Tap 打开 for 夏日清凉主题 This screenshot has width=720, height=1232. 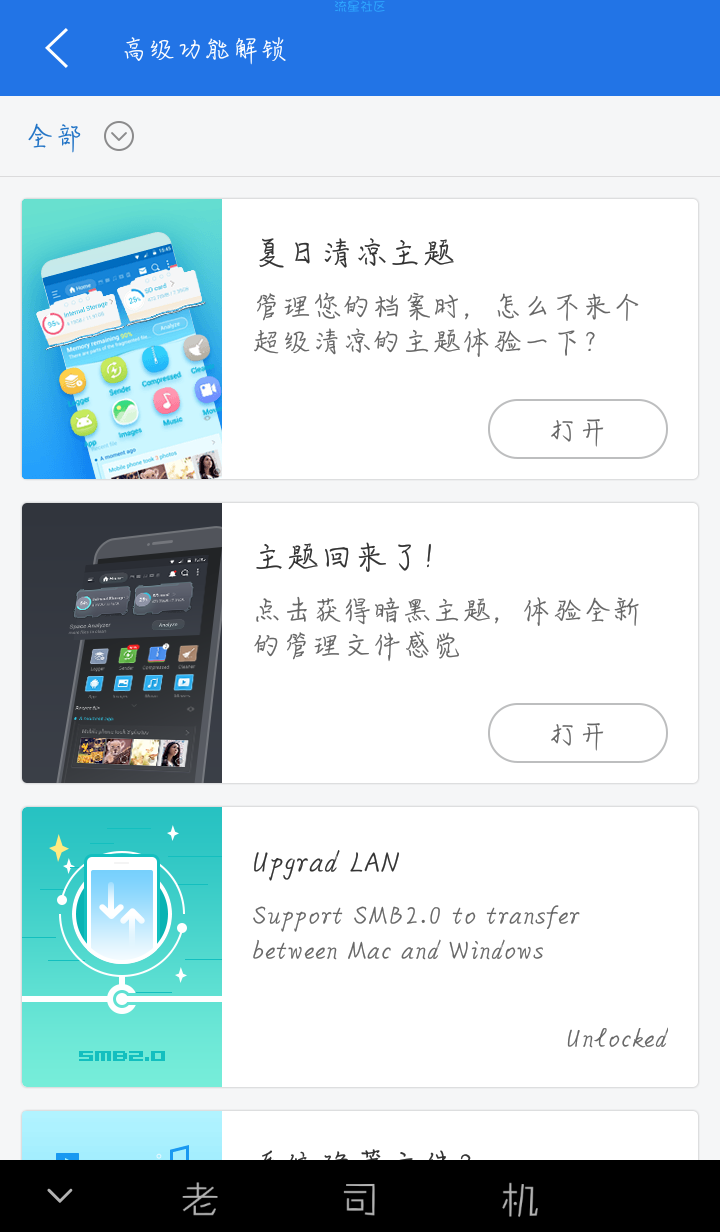pos(577,429)
